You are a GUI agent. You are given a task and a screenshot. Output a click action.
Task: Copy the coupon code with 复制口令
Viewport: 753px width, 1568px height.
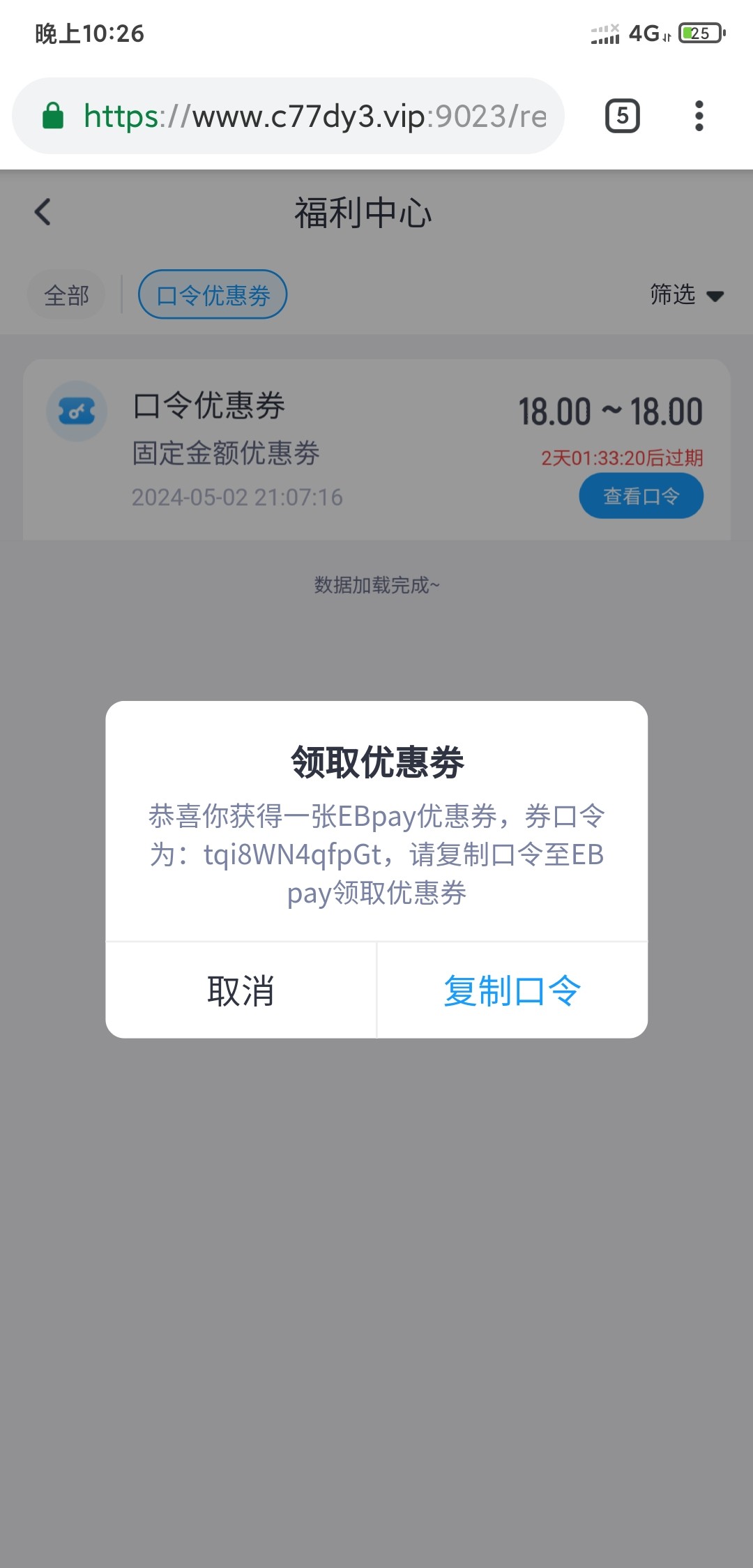(512, 990)
